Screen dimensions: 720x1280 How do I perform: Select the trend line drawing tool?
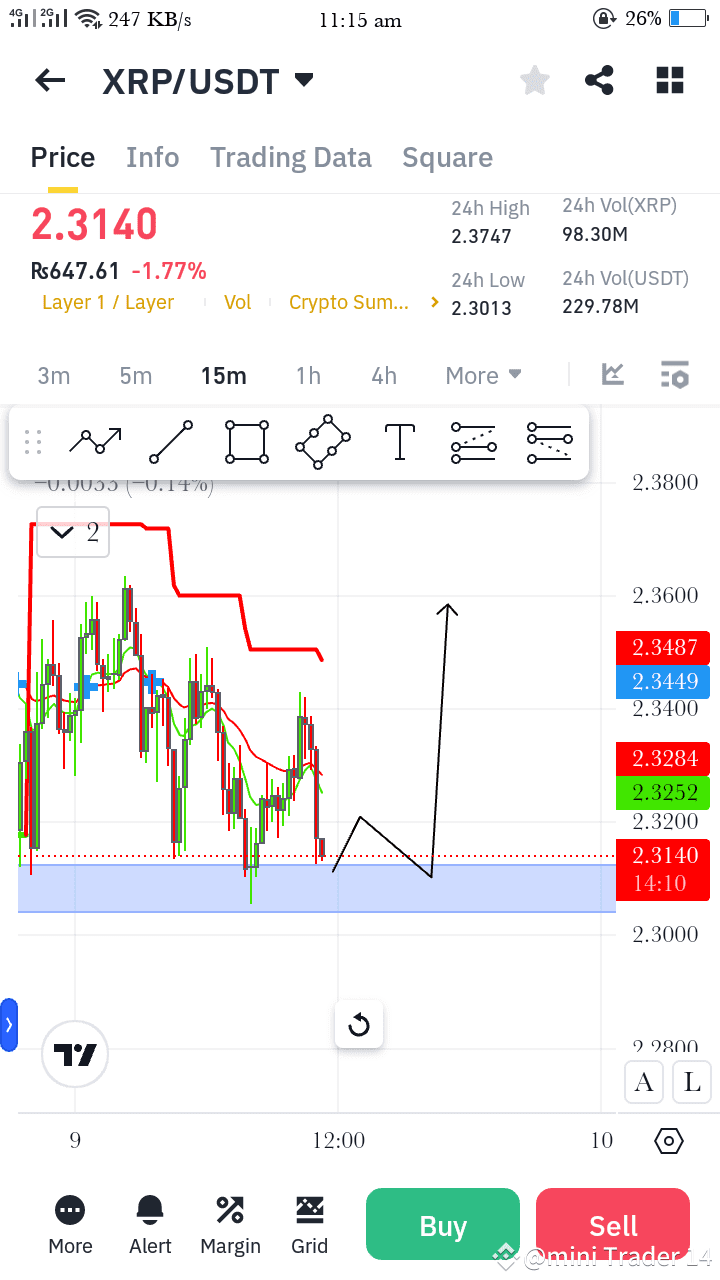point(170,440)
